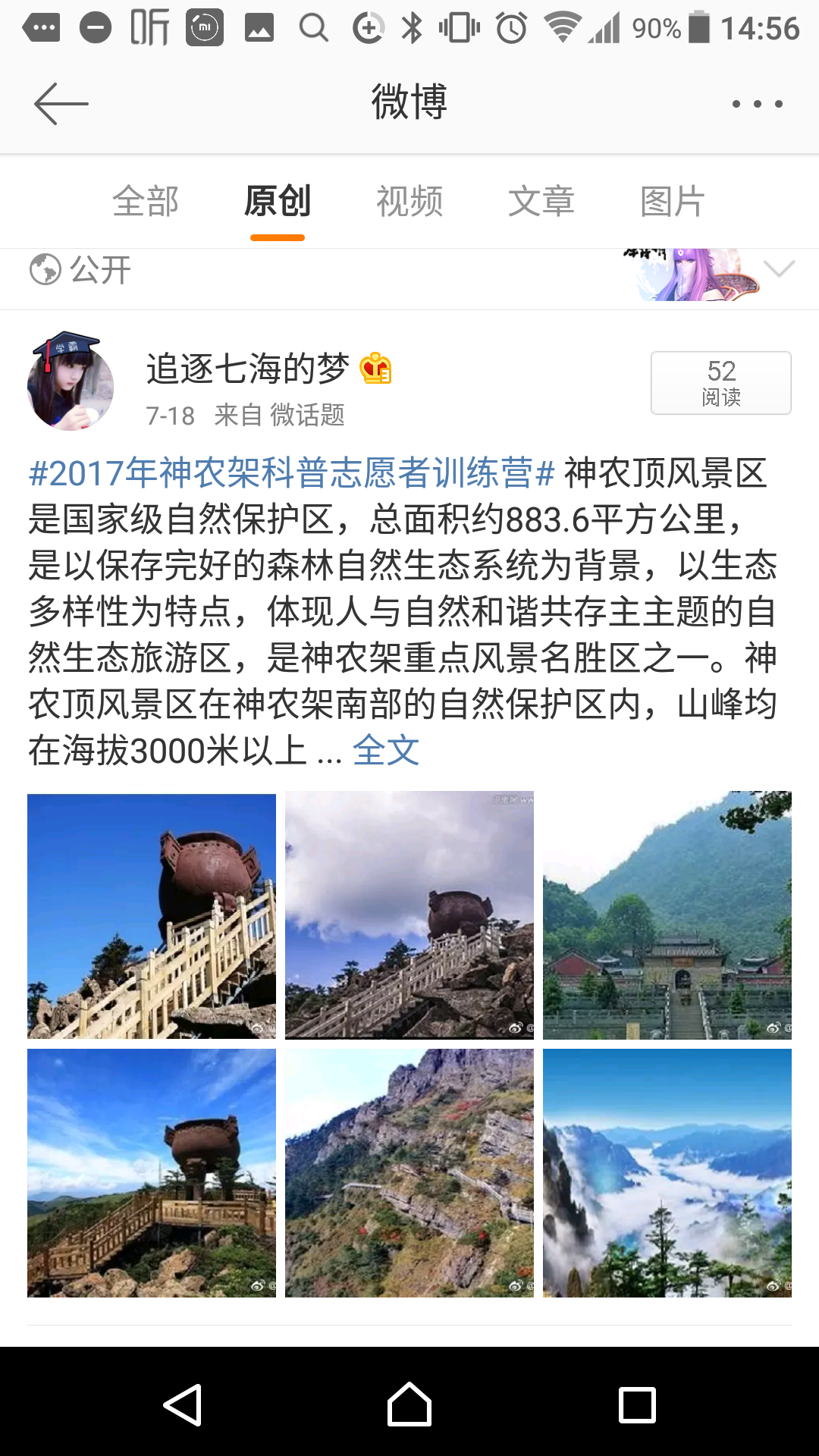Tap the system home button
Image resolution: width=819 pixels, height=1456 pixels.
[x=409, y=1404]
